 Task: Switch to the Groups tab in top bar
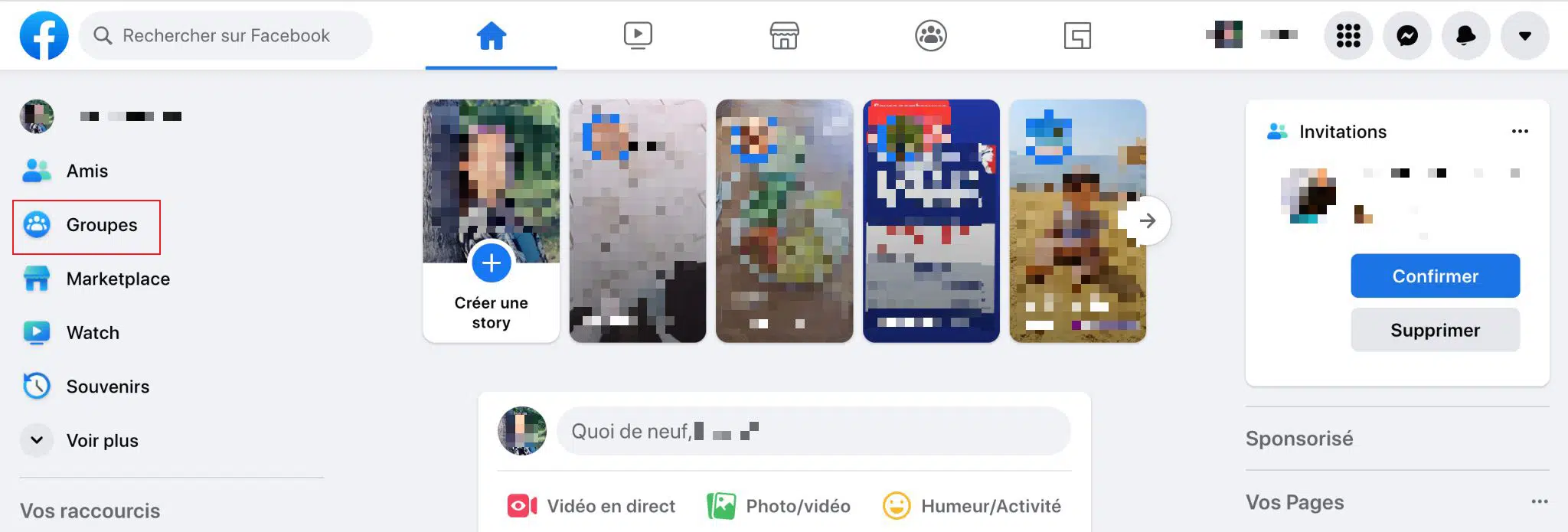pos(931,36)
